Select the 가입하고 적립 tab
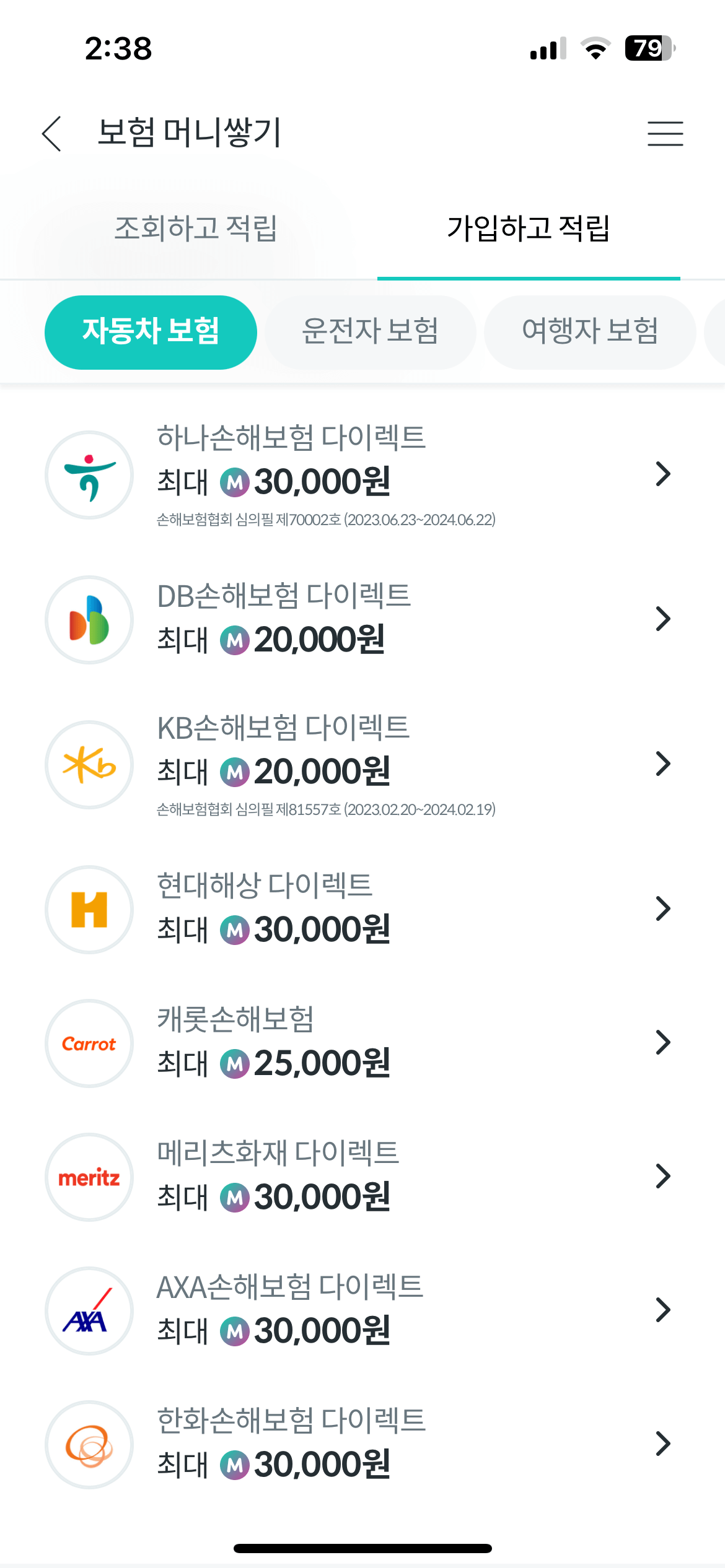Image resolution: width=725 pixels, height=1568 pixels. click(x=529, y=228)
